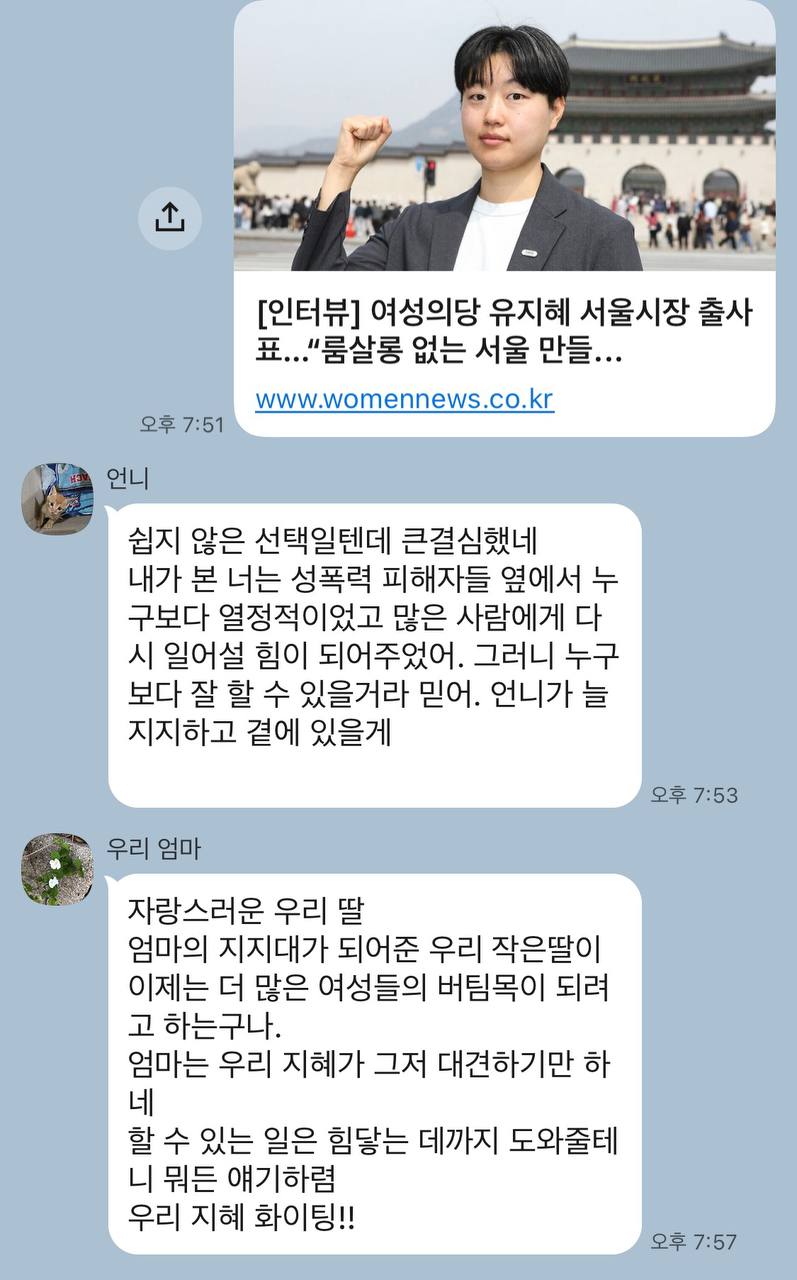Screen dimensions: 797x1280
Task: View 언니's profile picture
Action: [x=57, y=497]
